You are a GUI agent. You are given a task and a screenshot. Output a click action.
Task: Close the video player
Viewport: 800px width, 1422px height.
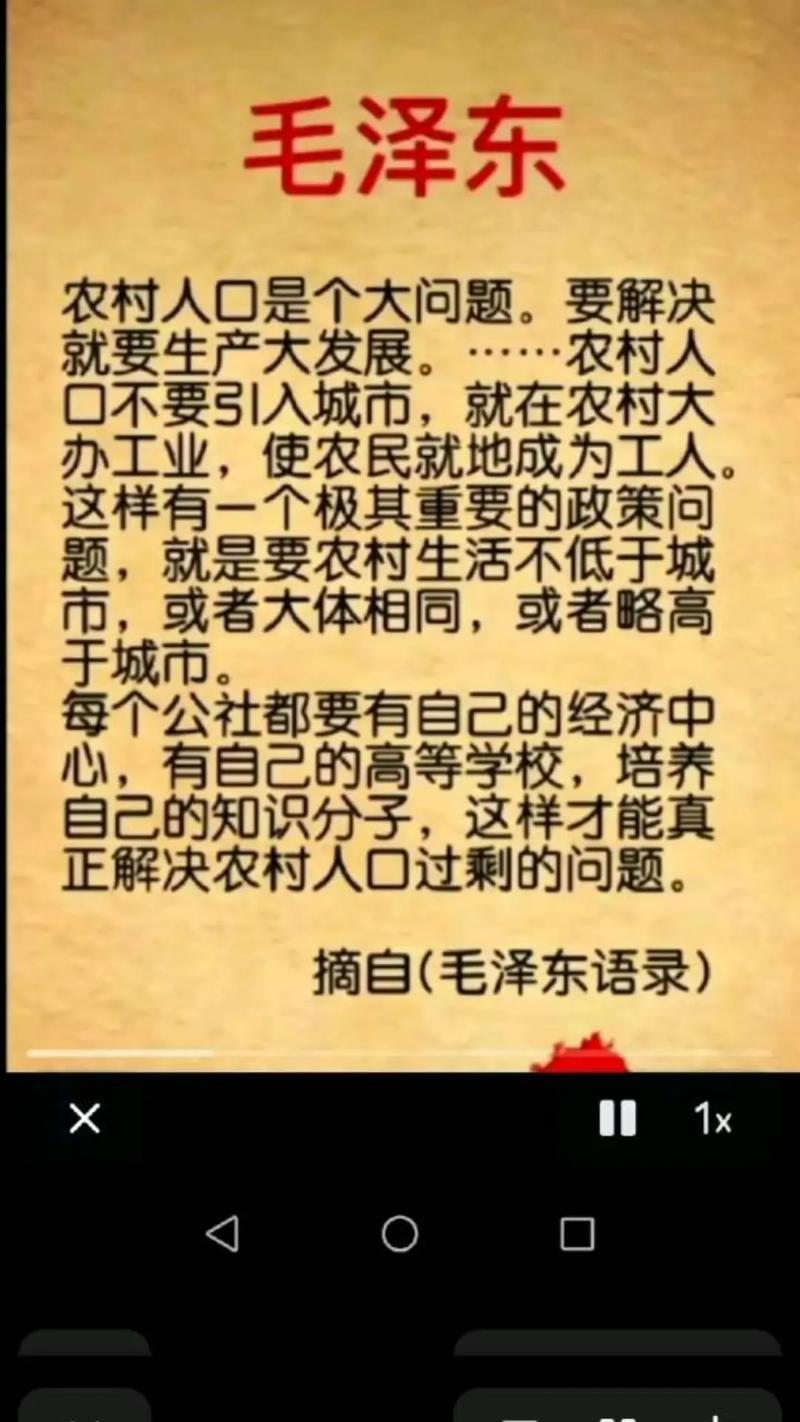coord(85,1118)
